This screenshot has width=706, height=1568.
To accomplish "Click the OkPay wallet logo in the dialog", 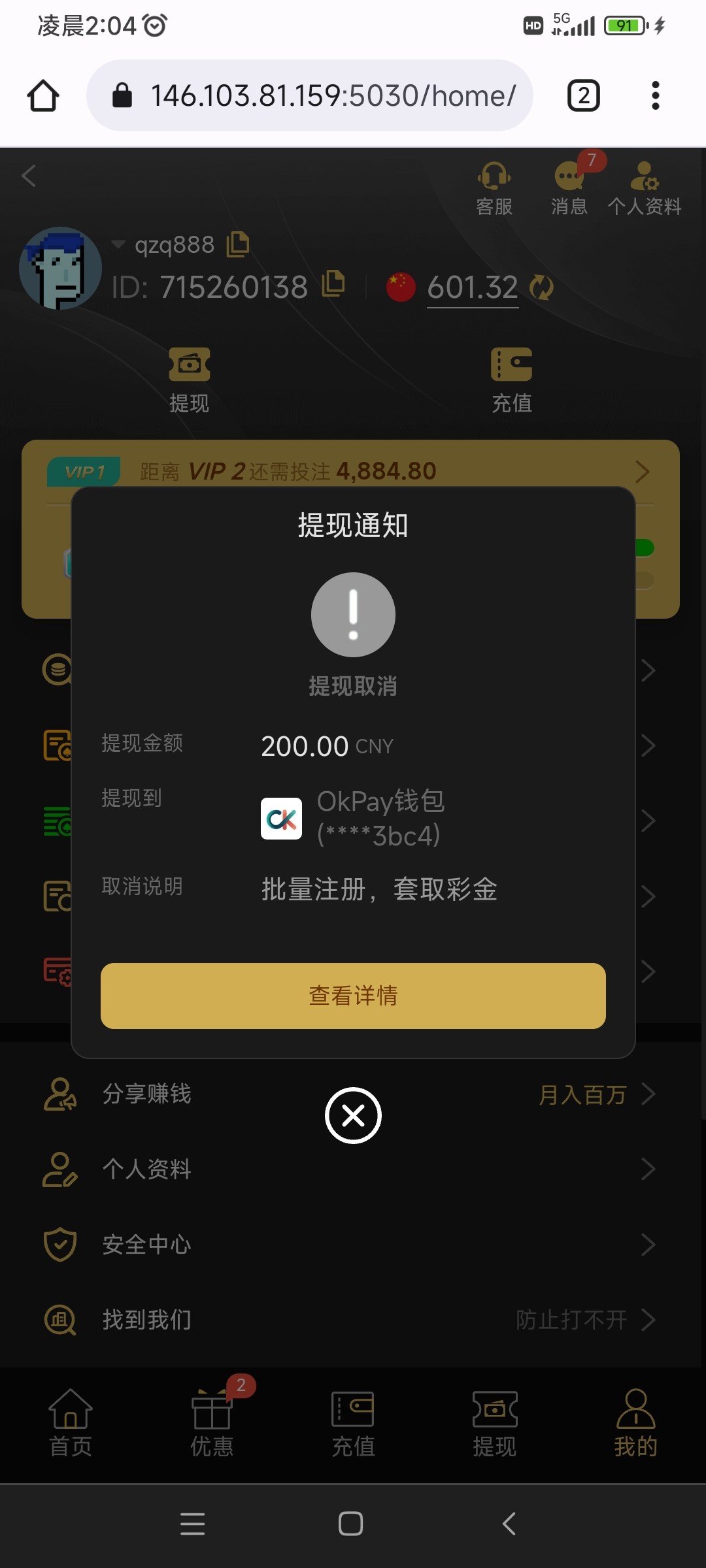I will (281, 819).
